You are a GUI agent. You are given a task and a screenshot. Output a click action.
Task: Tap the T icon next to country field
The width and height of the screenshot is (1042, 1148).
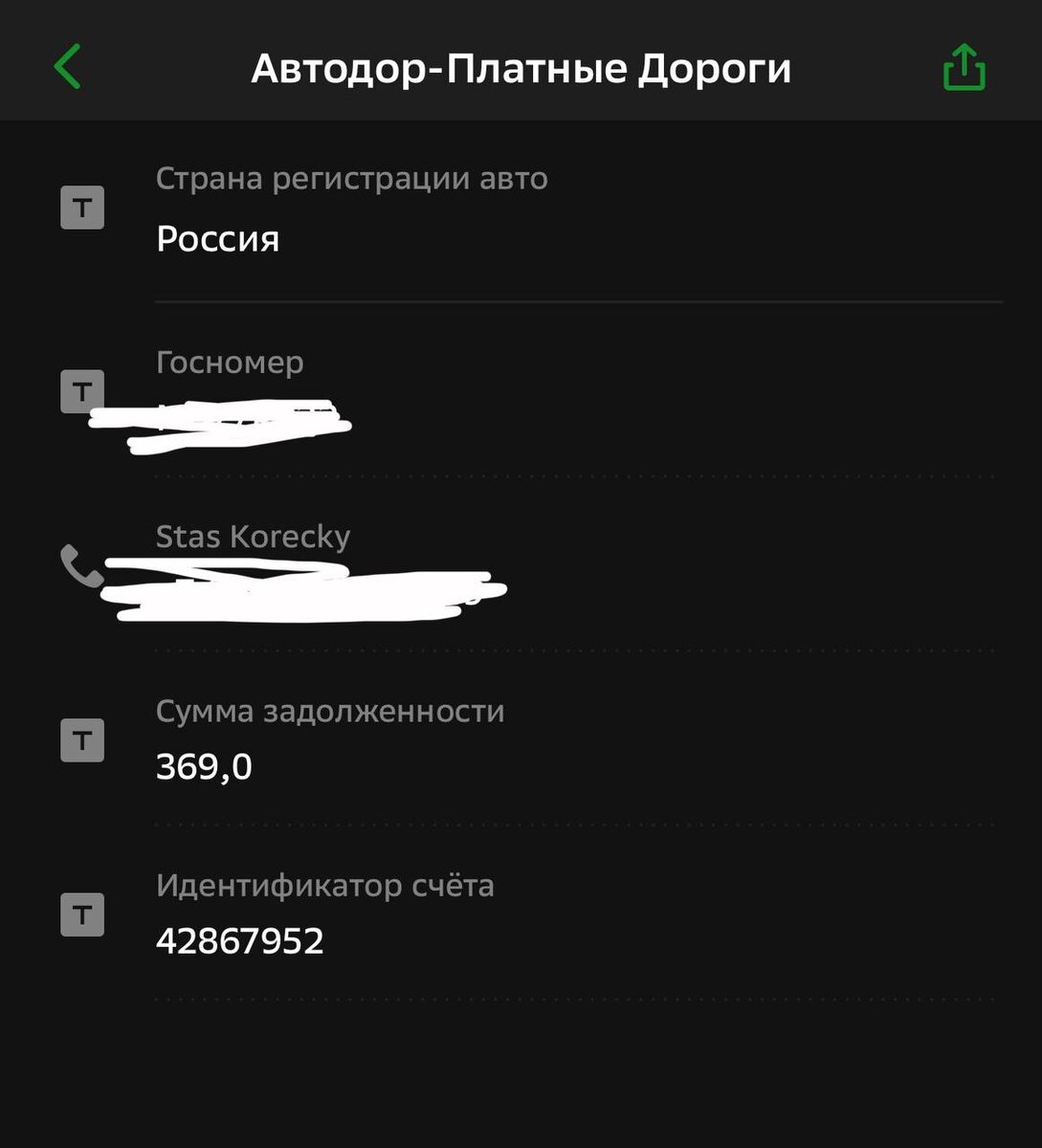tap(82, 207)
